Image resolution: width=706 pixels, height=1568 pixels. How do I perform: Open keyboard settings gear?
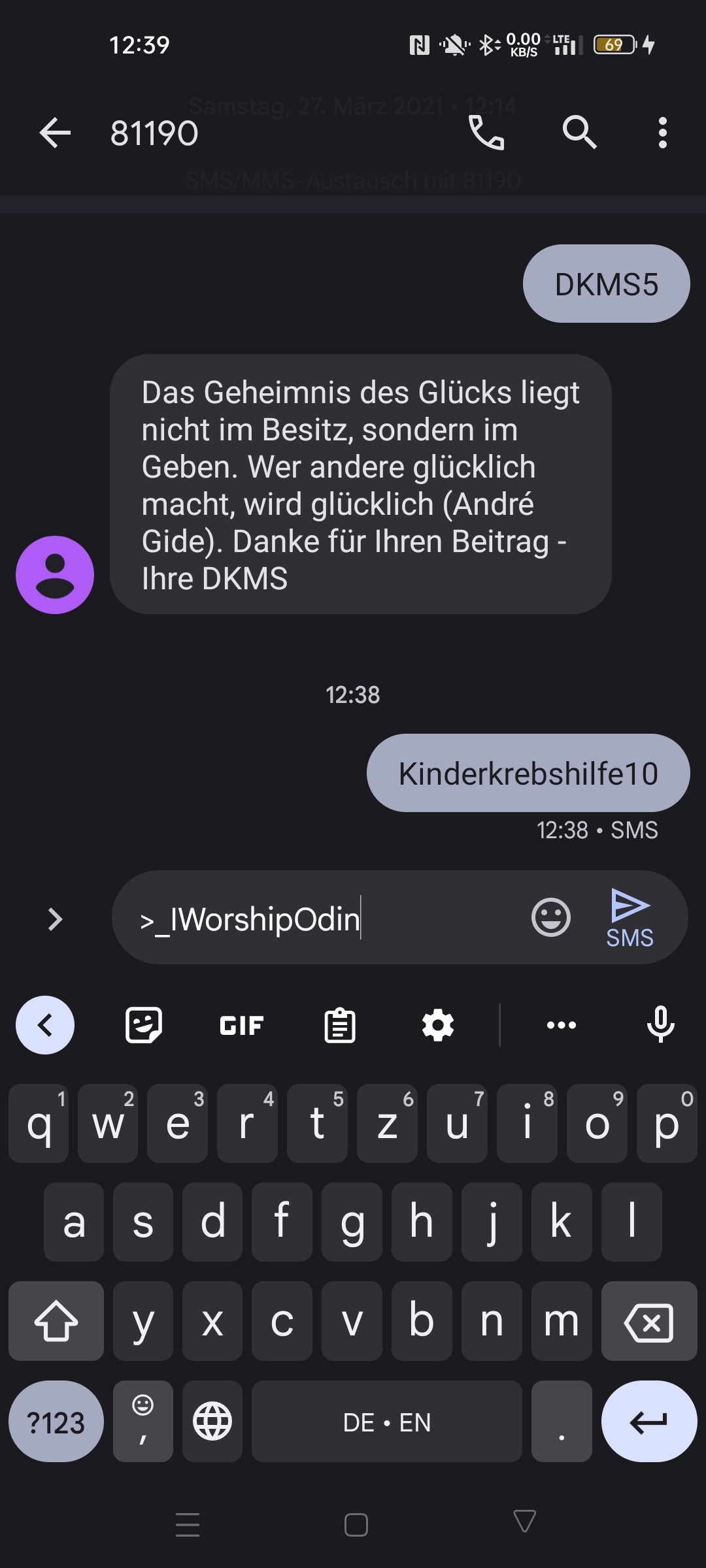(x=438, y=1025)
